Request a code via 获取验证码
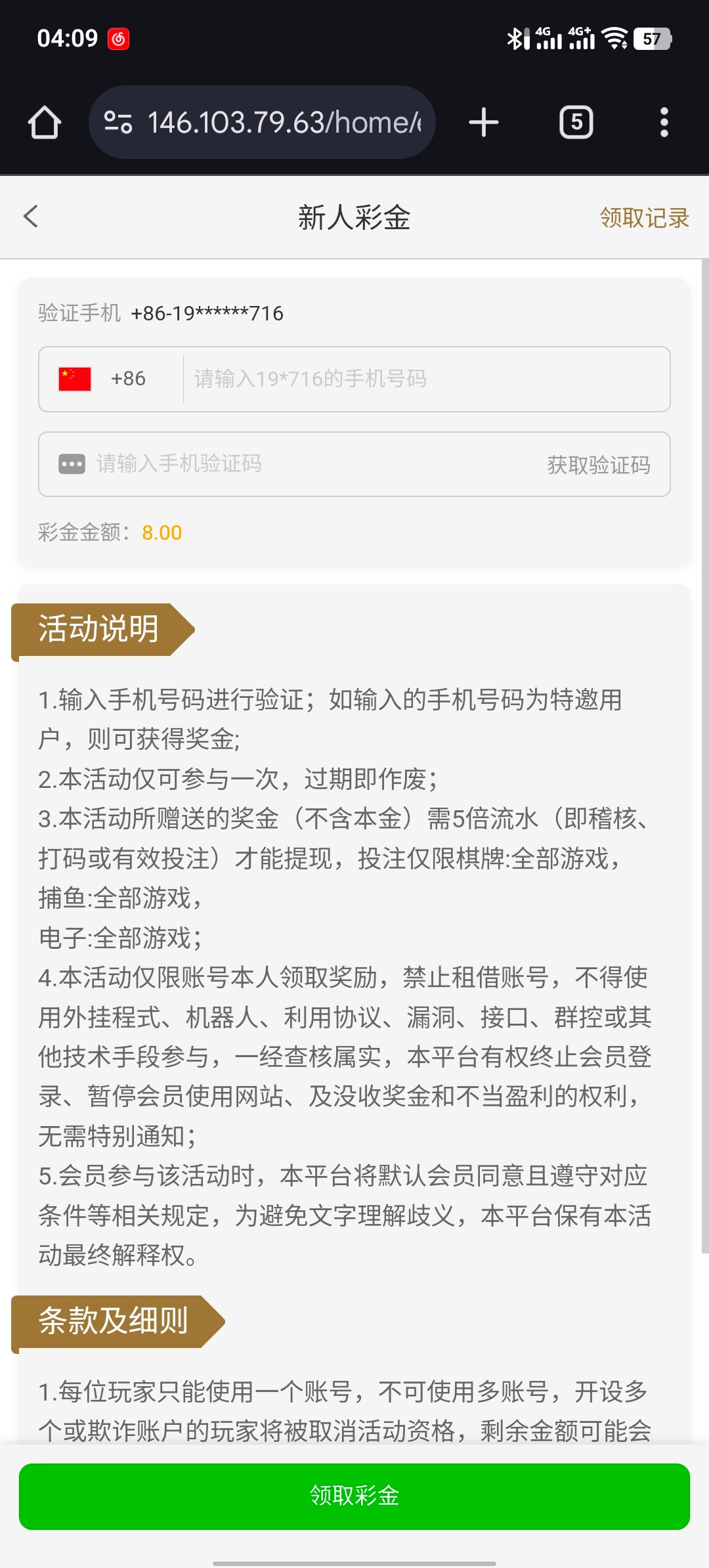Image resolution: width=709 pixels, height=1568 pixels. tap(599, 465)
